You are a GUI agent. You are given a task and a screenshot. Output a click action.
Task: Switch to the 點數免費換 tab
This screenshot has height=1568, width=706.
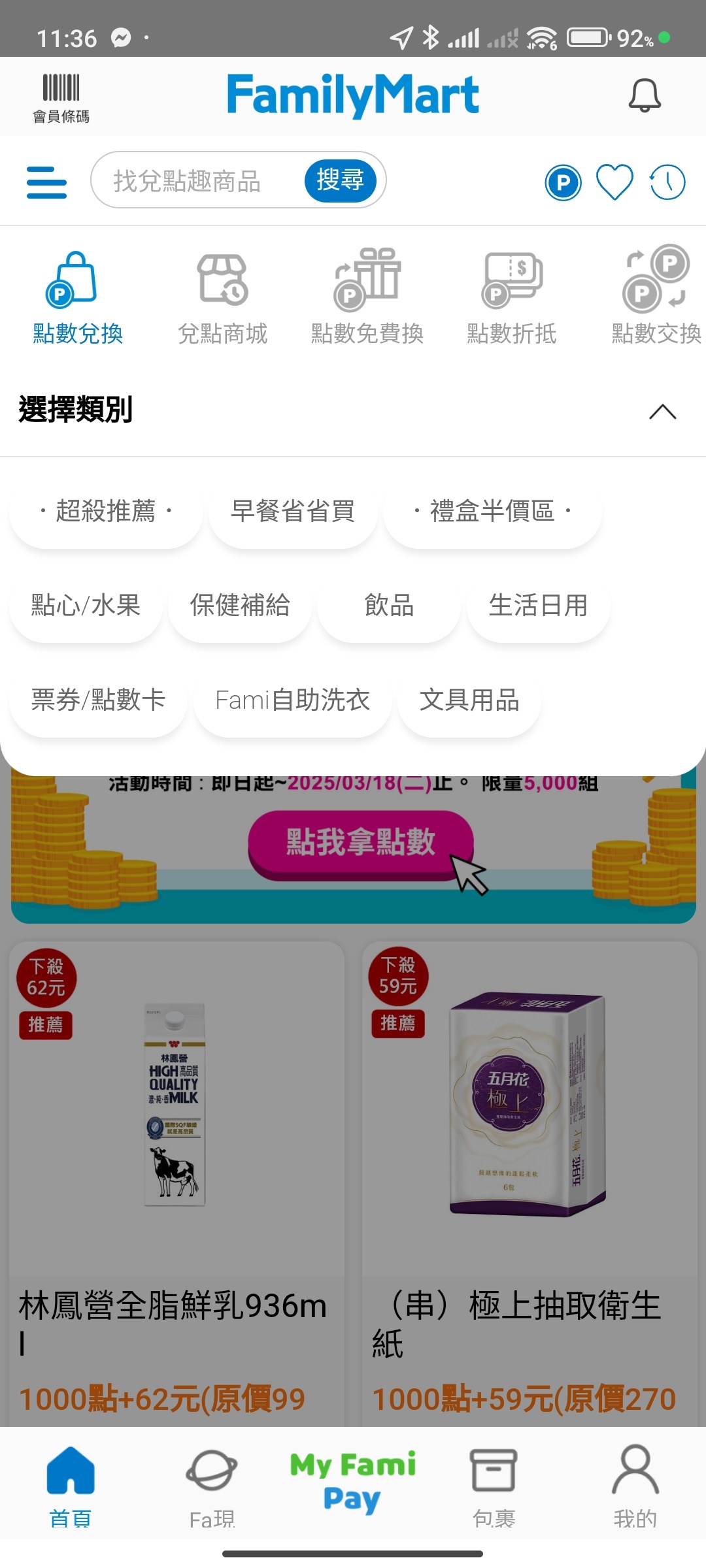tap(367, 298)
